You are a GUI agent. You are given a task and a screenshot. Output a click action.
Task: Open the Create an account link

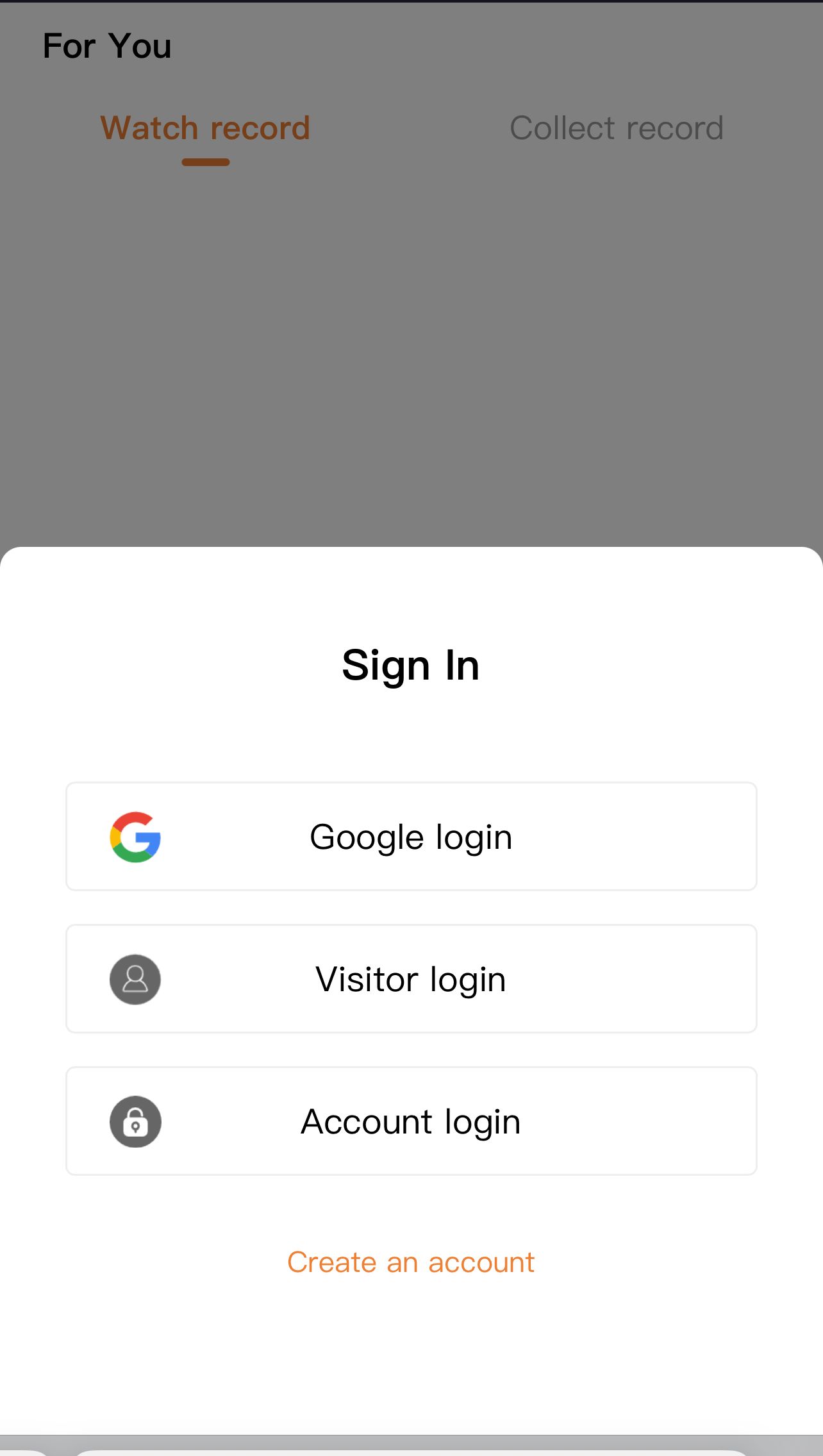coord(411,1262)
